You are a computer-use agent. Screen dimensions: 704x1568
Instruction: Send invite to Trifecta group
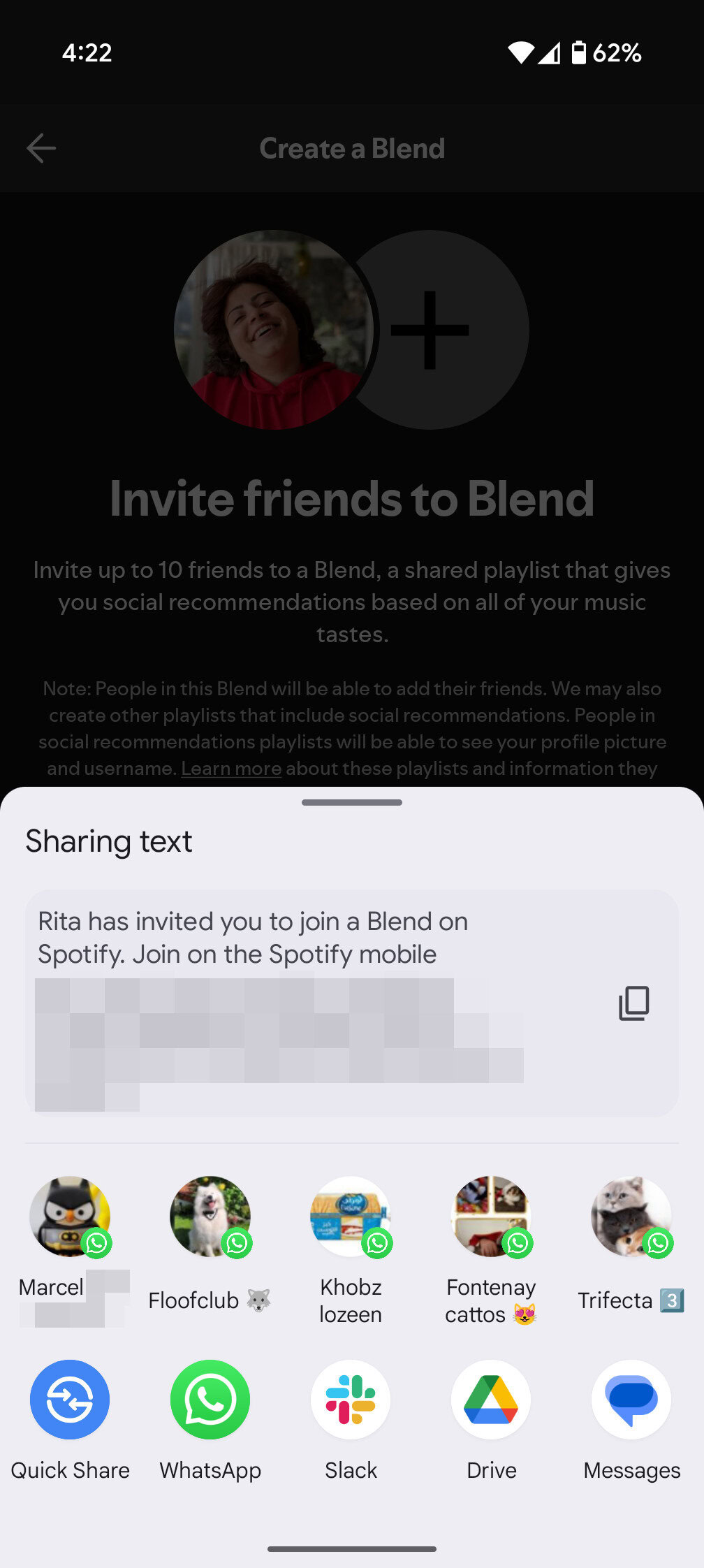631,1217
